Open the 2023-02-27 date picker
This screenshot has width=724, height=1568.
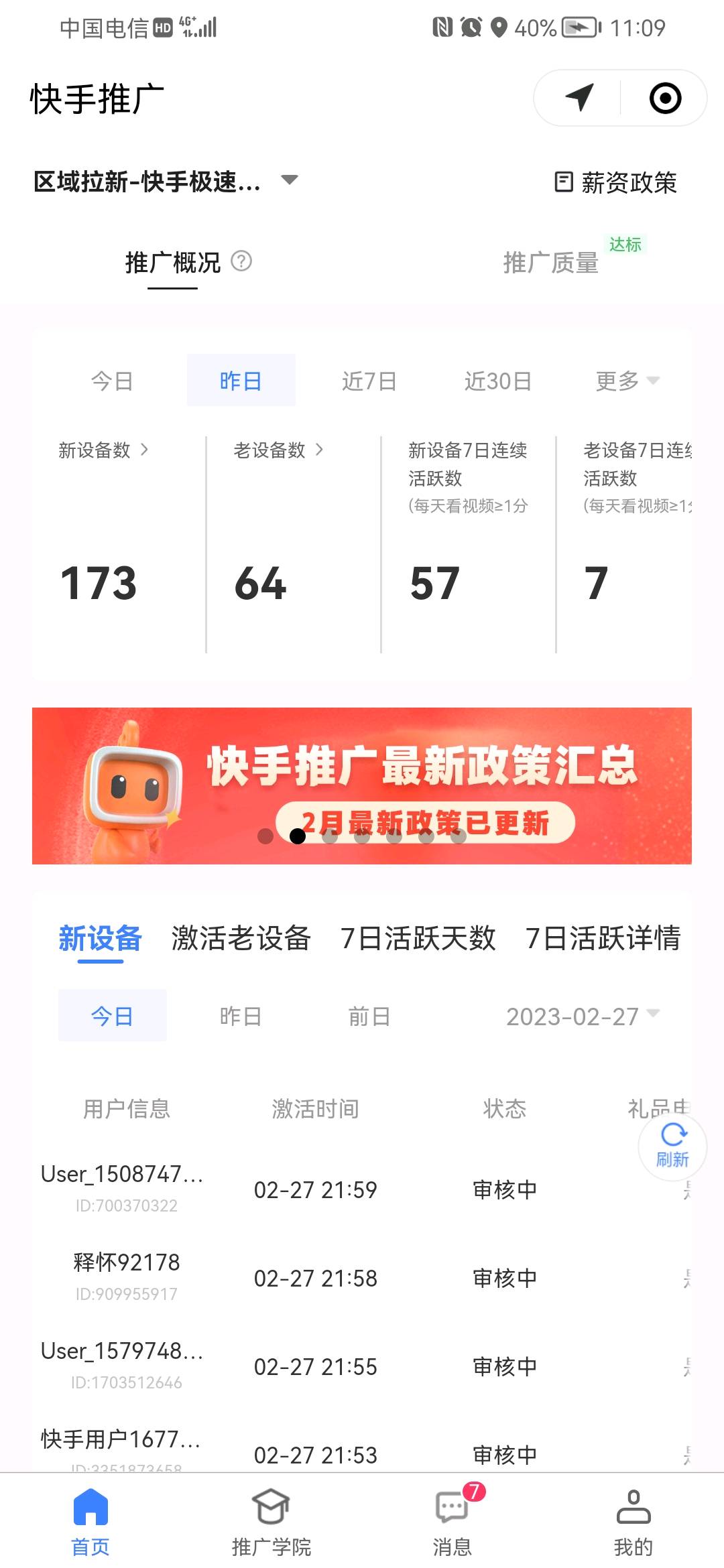pyautogui.click(x=583, y=1016)
